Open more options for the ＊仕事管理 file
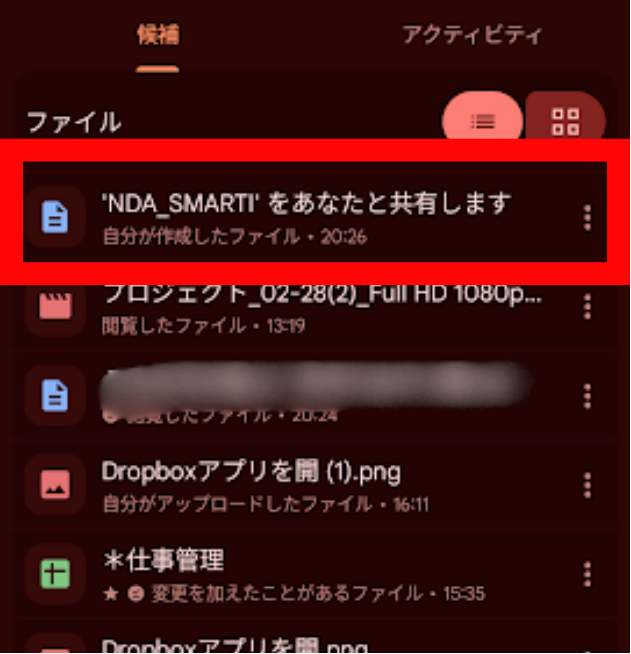The height and width of the screenshot is (654, 631). pyautogui.click(x=587, y=573)
